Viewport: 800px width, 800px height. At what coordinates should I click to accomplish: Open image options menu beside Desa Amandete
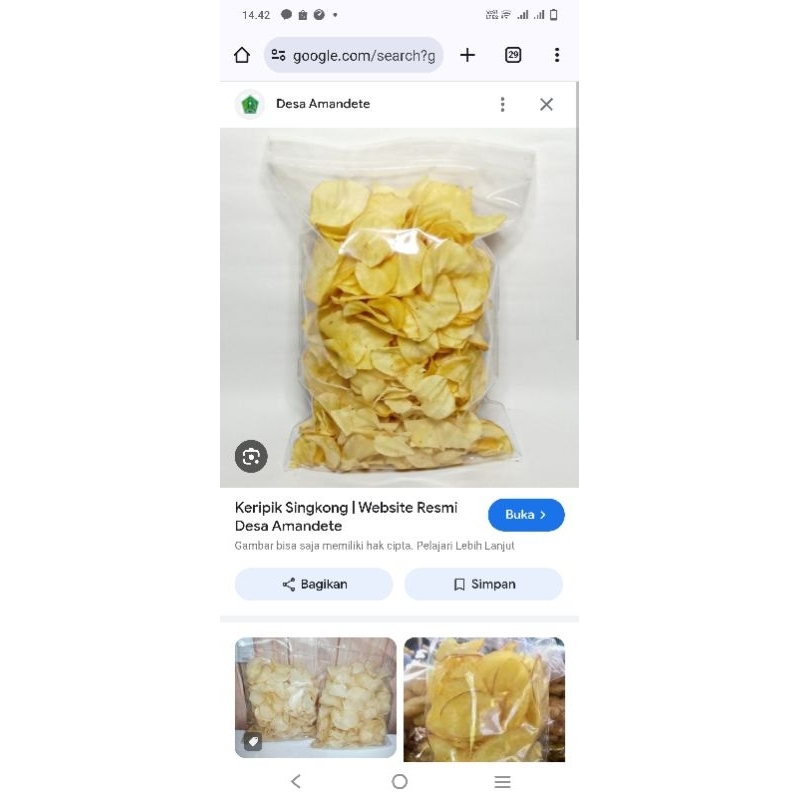coord(502,104)
